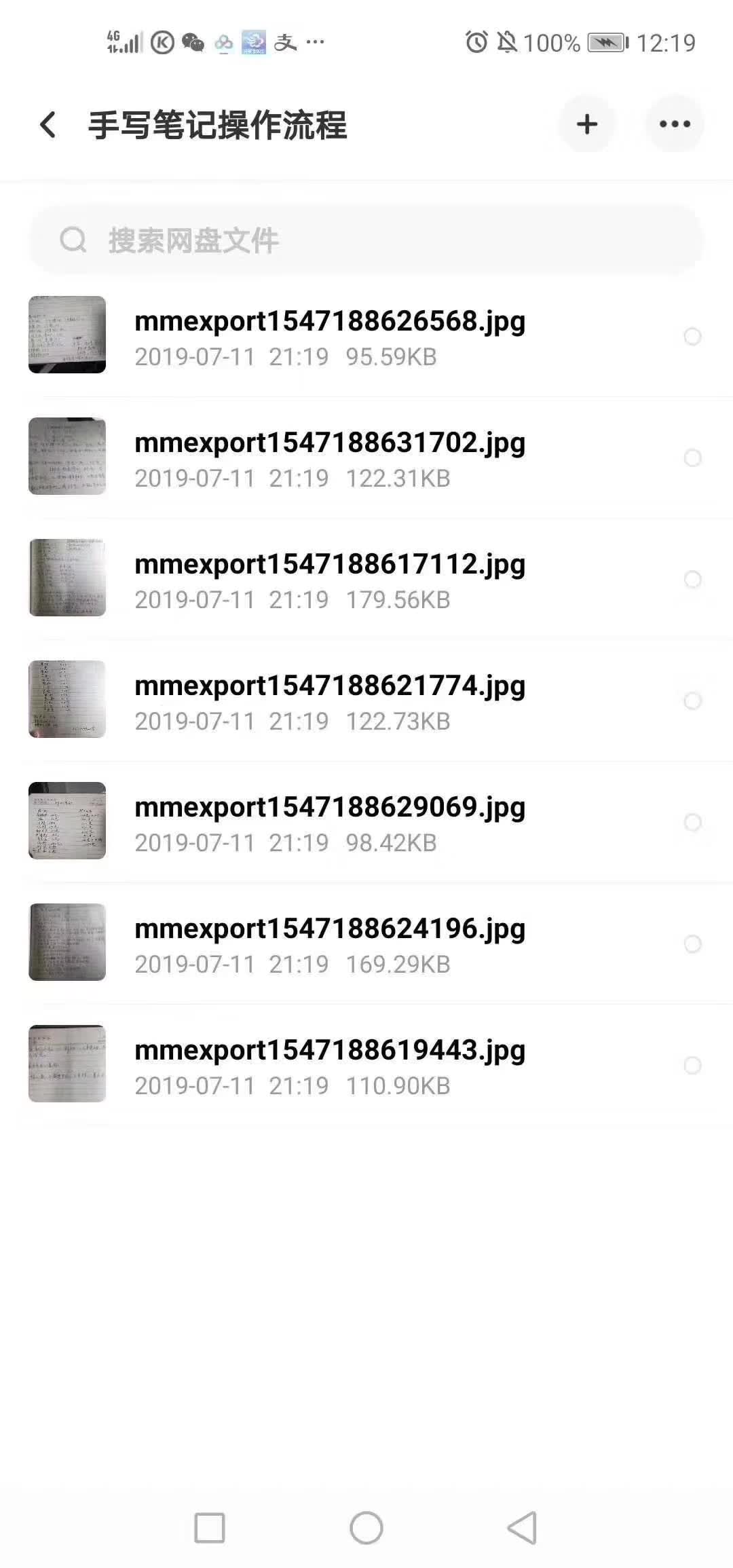Select the circle for mmexport1547188626568.jpg
Viewport: 733px width, 1568px height.
(692, 336)
